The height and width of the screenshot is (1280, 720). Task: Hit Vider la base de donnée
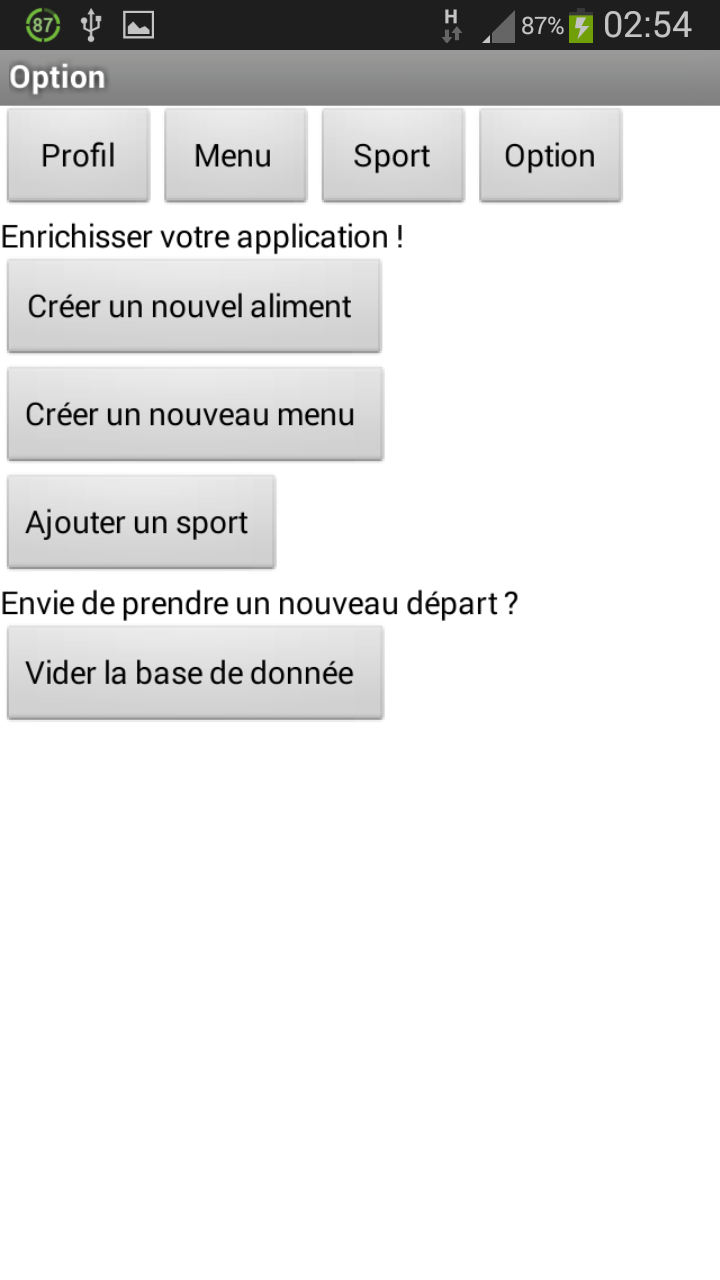coord(195,672)
